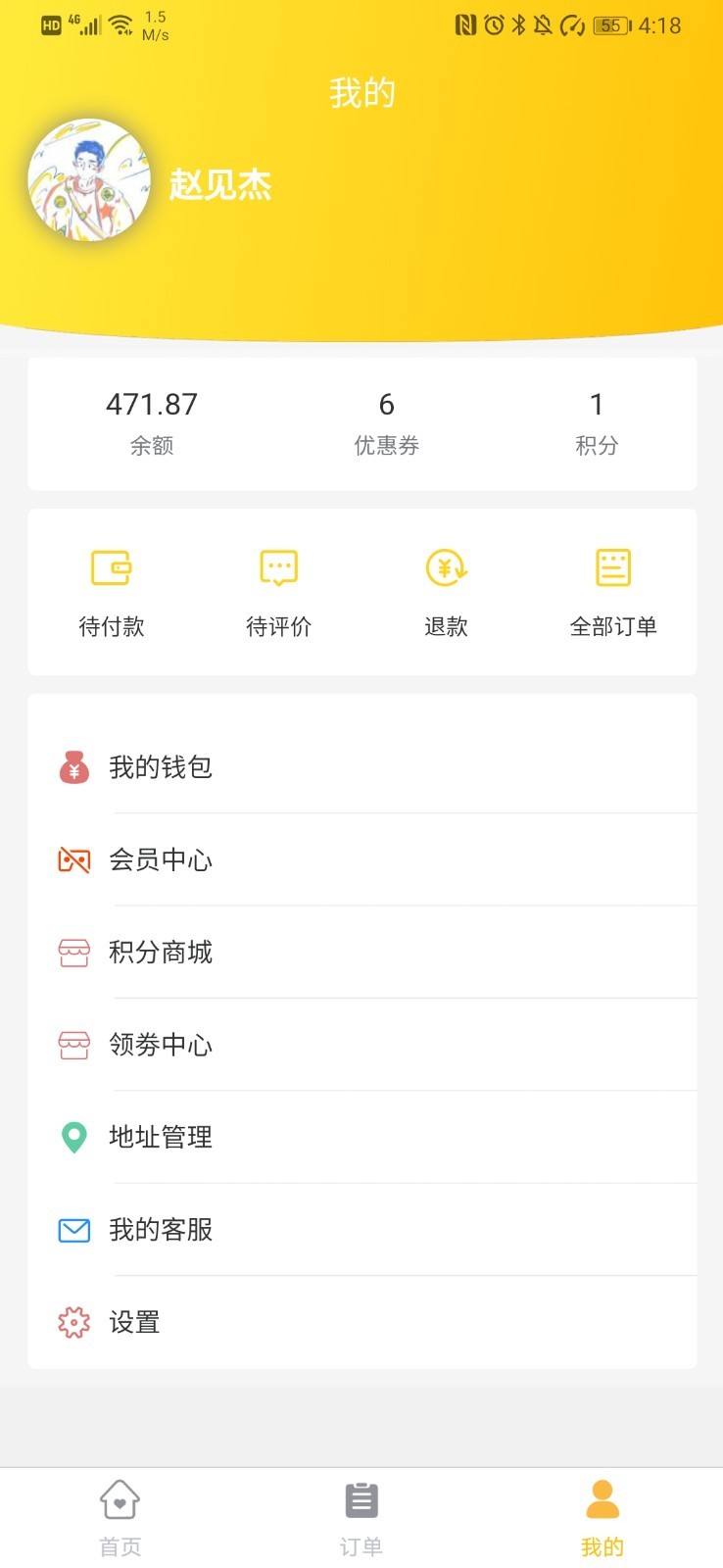This screenshot has width=723, height=1568.
Task: Switch to the 订单 tab
Action: [x=361, y=1514]
